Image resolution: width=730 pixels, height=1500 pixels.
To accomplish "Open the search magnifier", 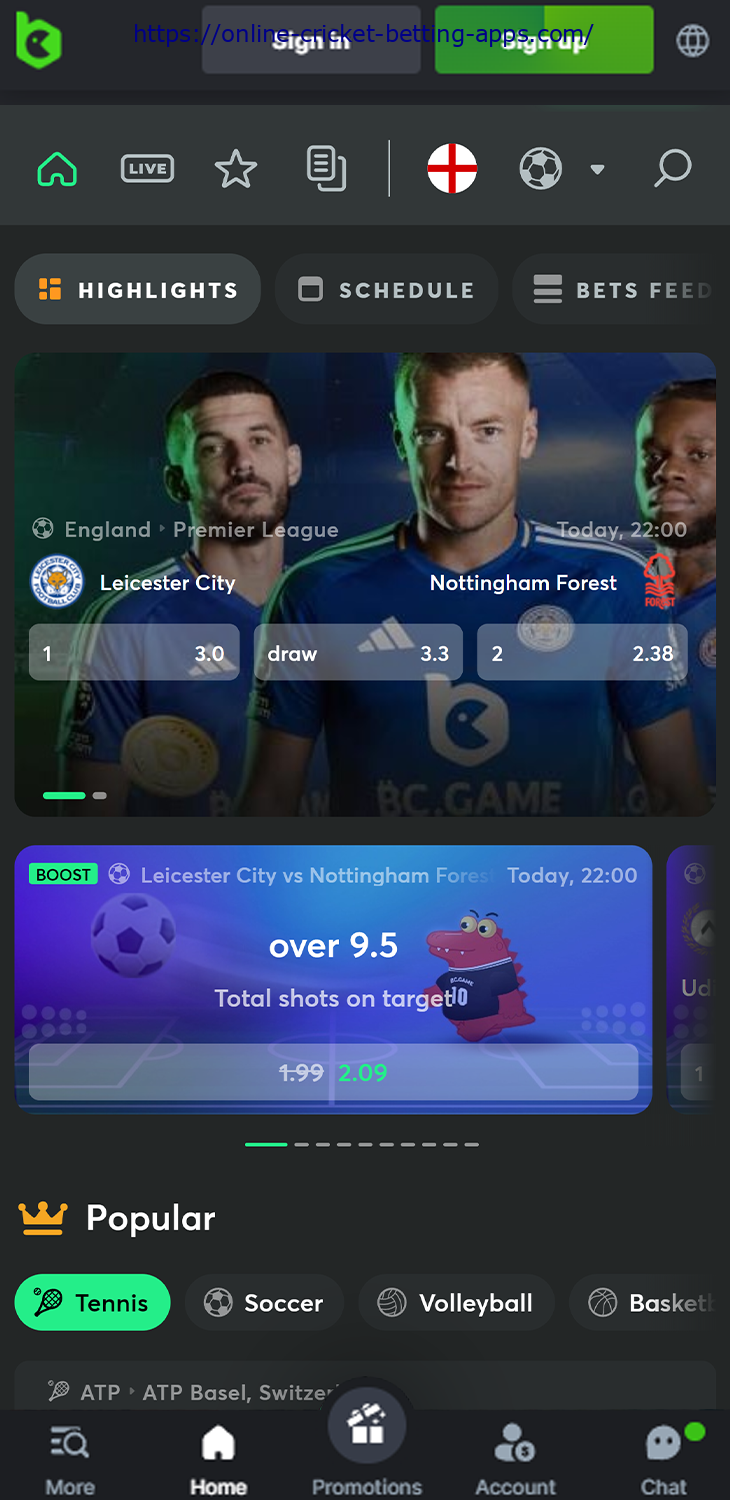I will point(672,168).
